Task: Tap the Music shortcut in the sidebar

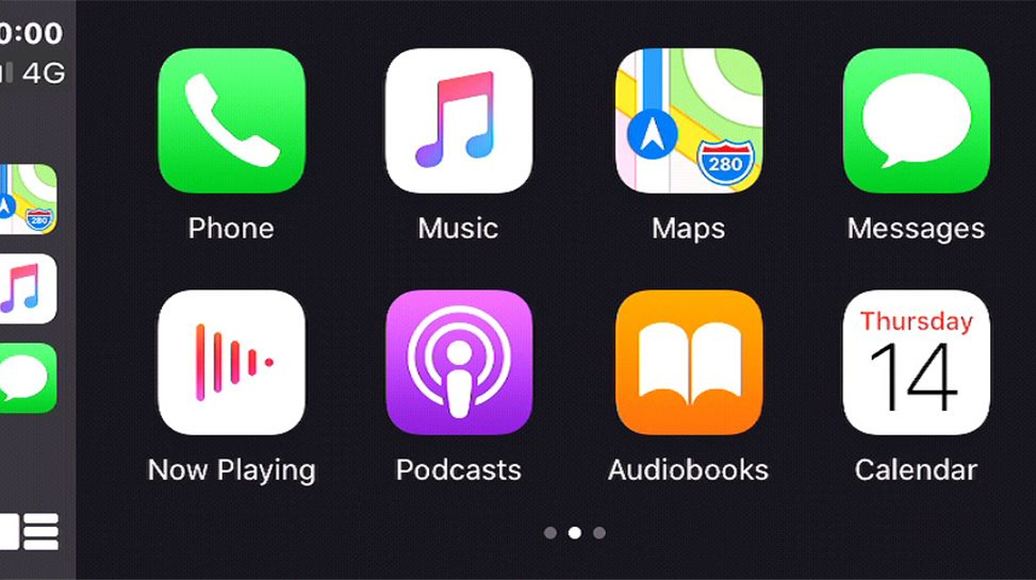Action: click(27, 289)
